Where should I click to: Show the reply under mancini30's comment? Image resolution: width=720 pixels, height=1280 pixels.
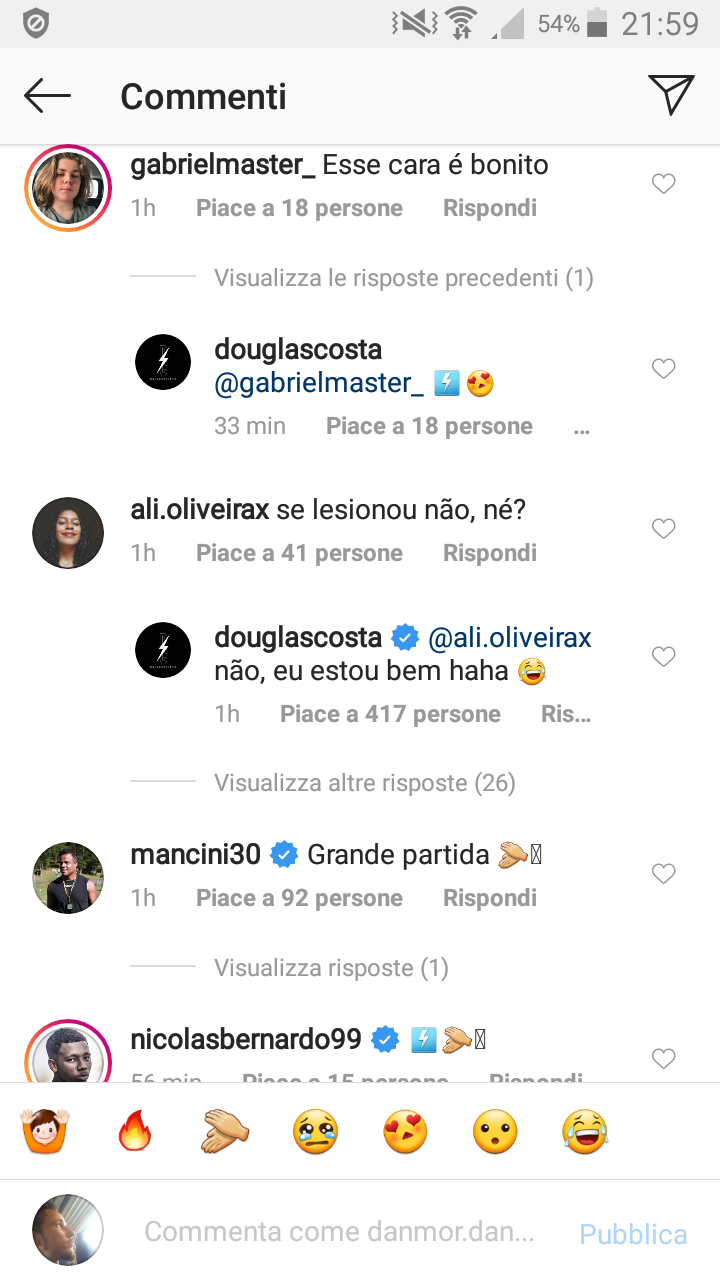point(331,967)
